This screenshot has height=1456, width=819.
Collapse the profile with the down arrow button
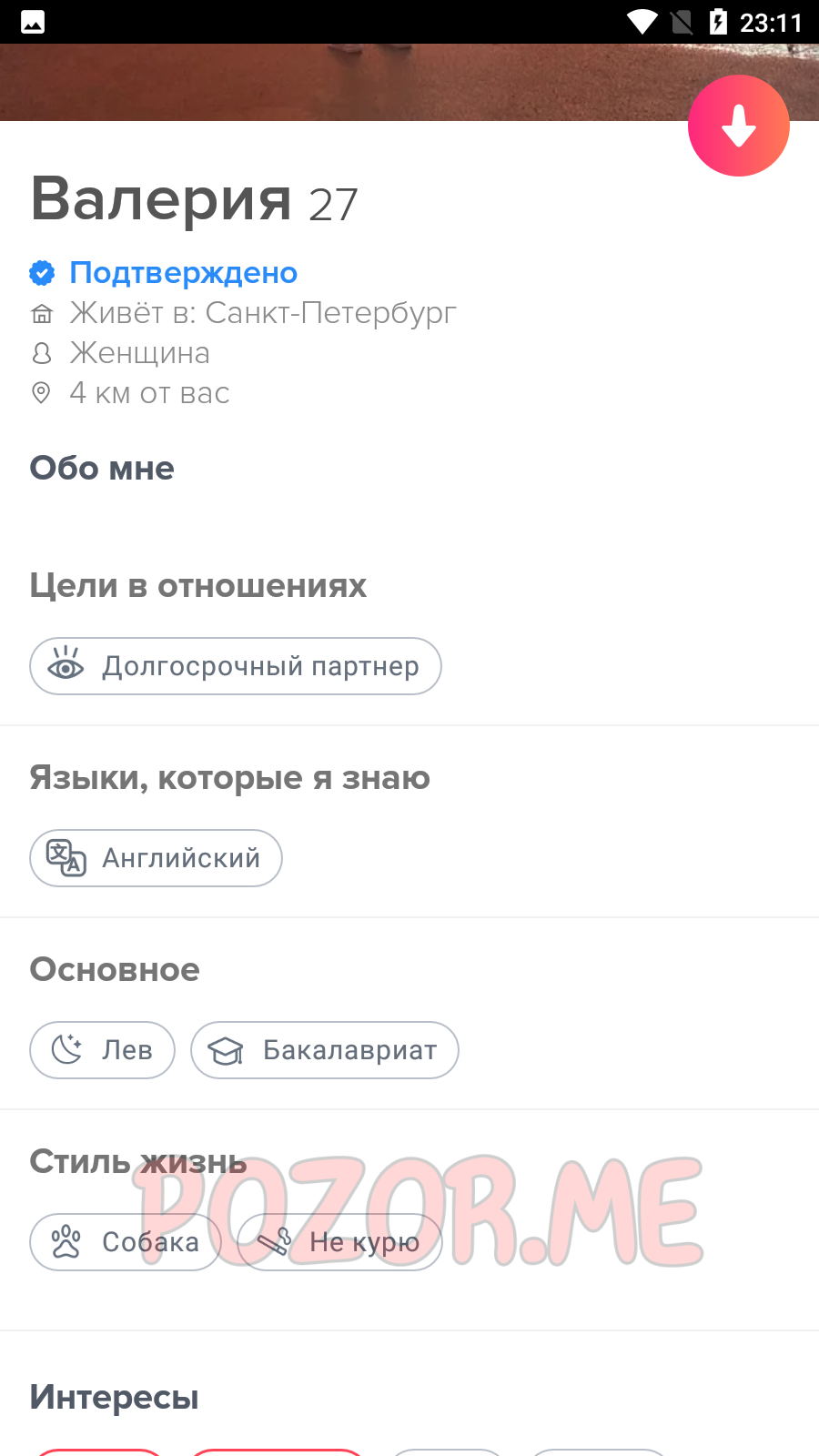739,126
